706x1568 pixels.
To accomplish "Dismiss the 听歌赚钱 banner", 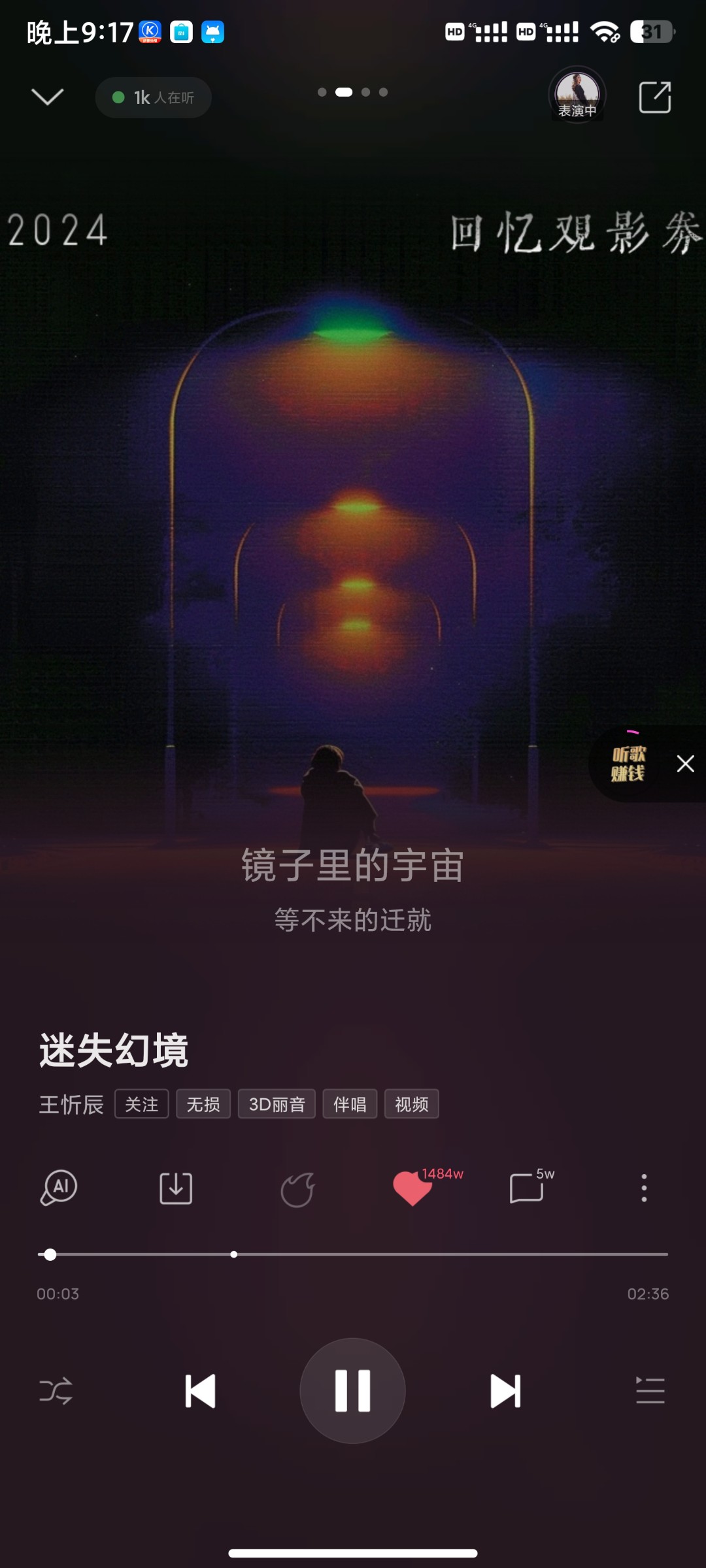I will tap(685, 764).
